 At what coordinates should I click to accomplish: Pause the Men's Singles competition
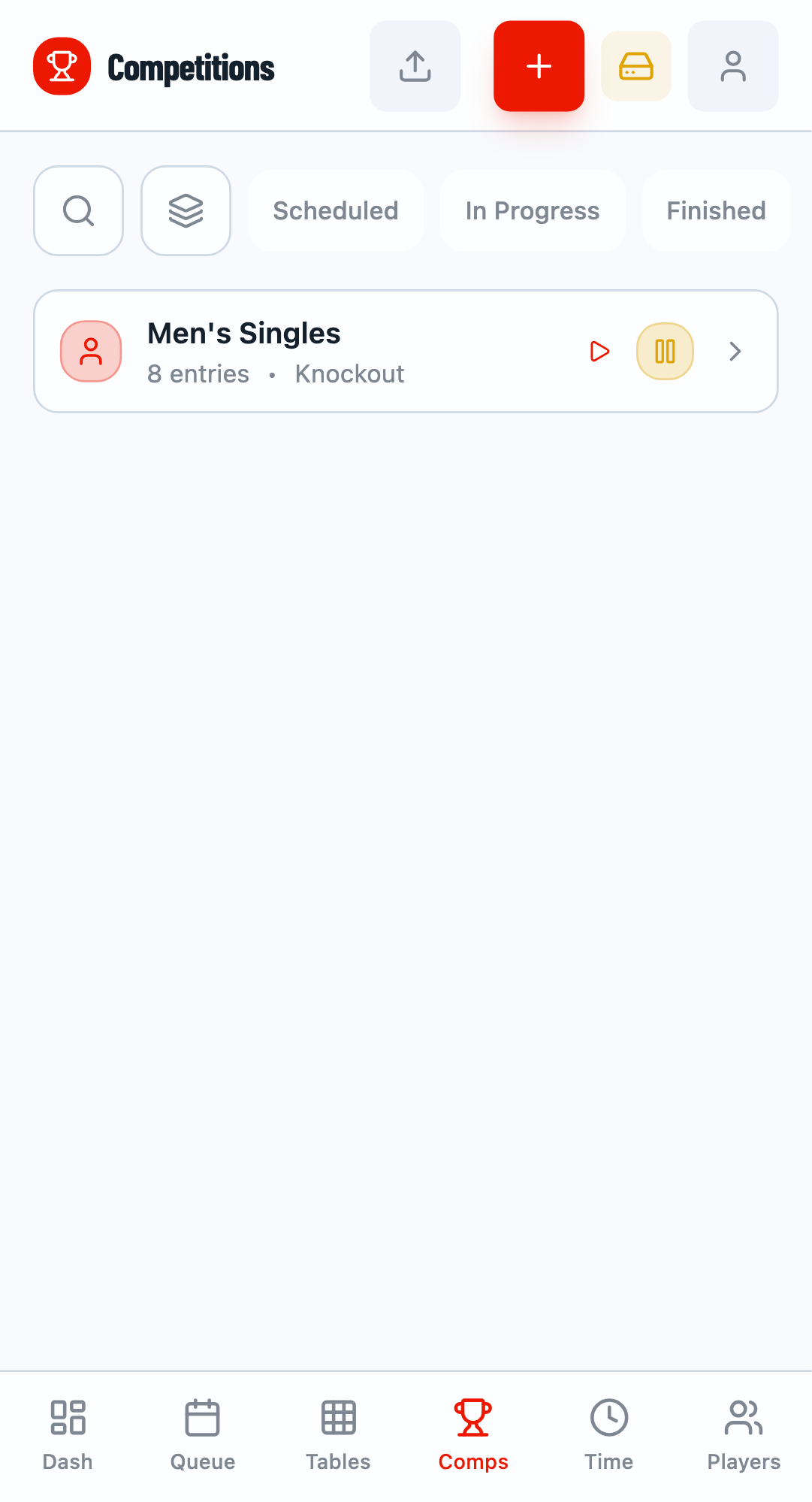[664, 351]
